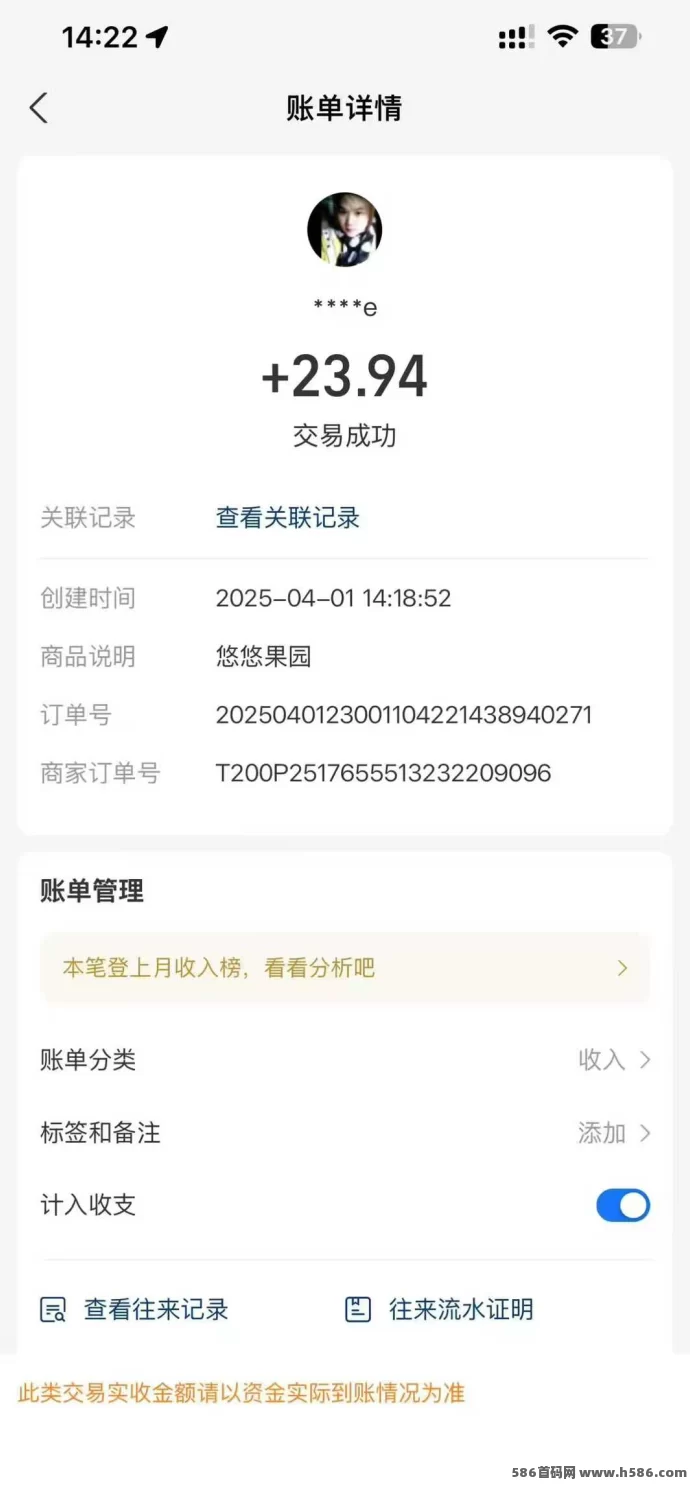Go back using the top-left arrow

coord(39,108)
